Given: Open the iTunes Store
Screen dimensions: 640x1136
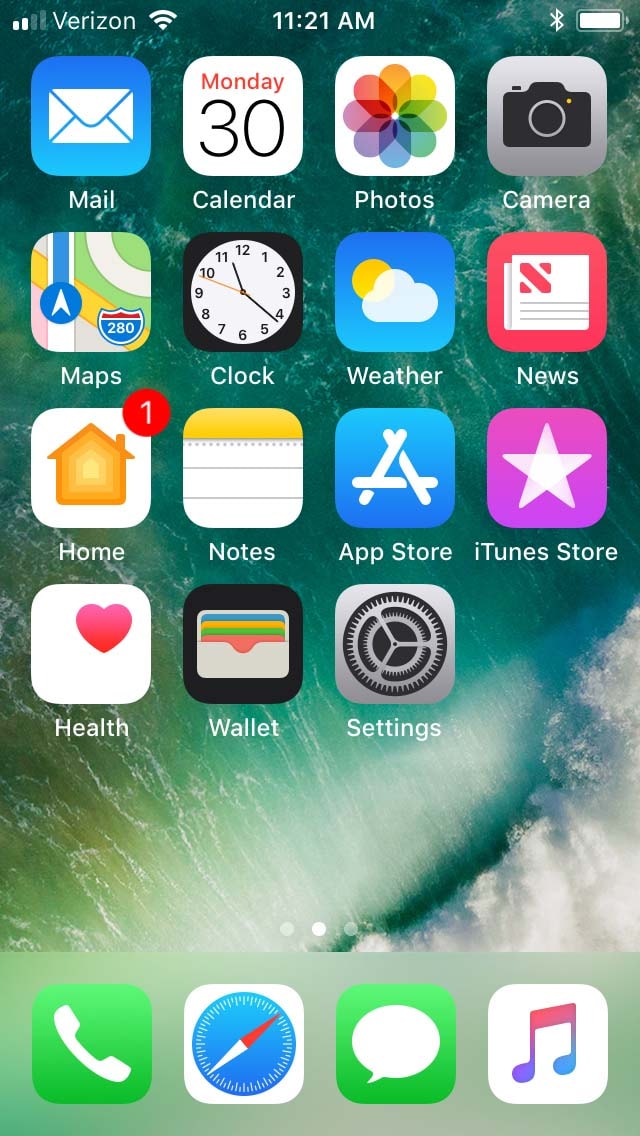Looking at the screenshot, I should (547, 468).
